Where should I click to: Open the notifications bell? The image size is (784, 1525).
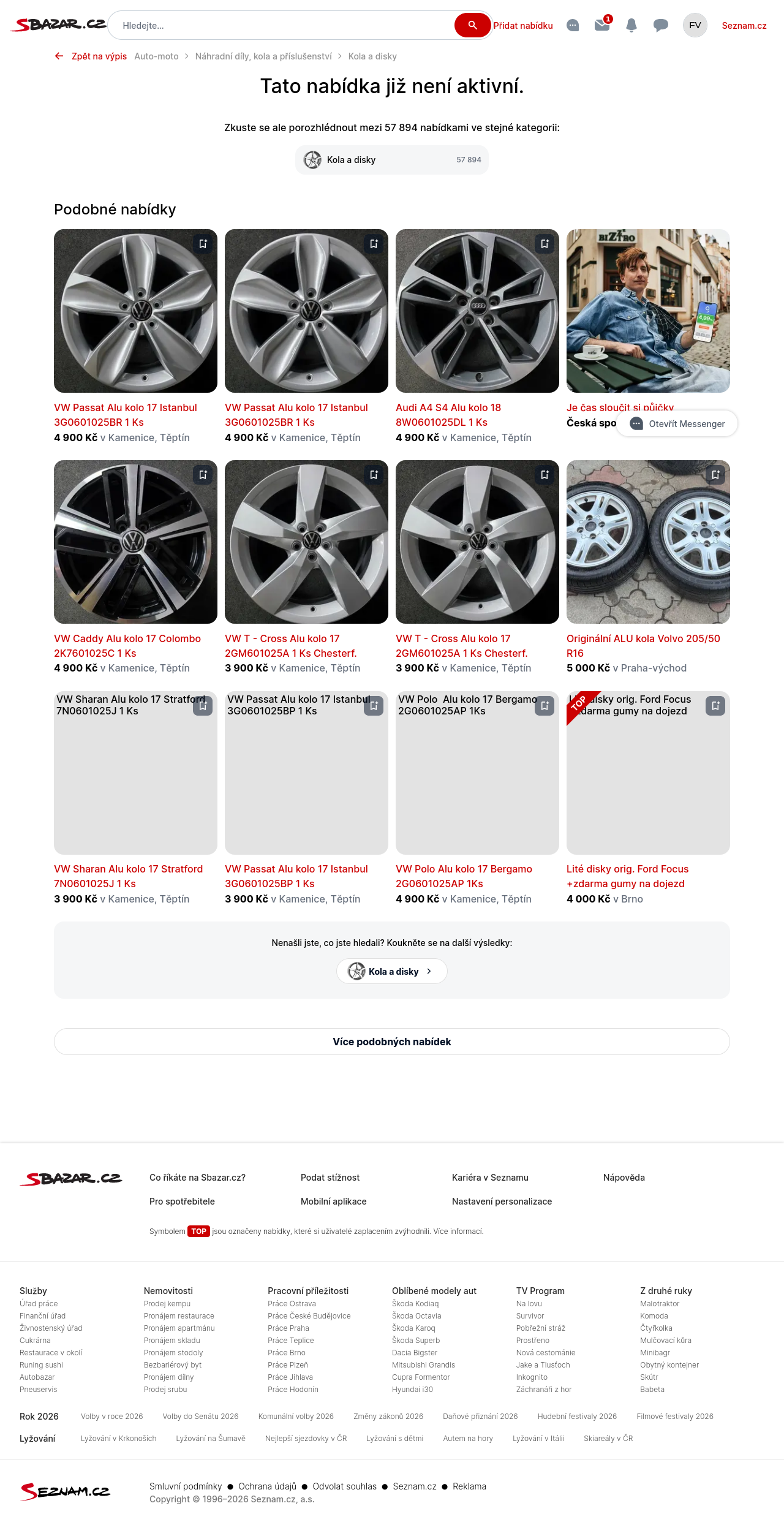(631, 25)
